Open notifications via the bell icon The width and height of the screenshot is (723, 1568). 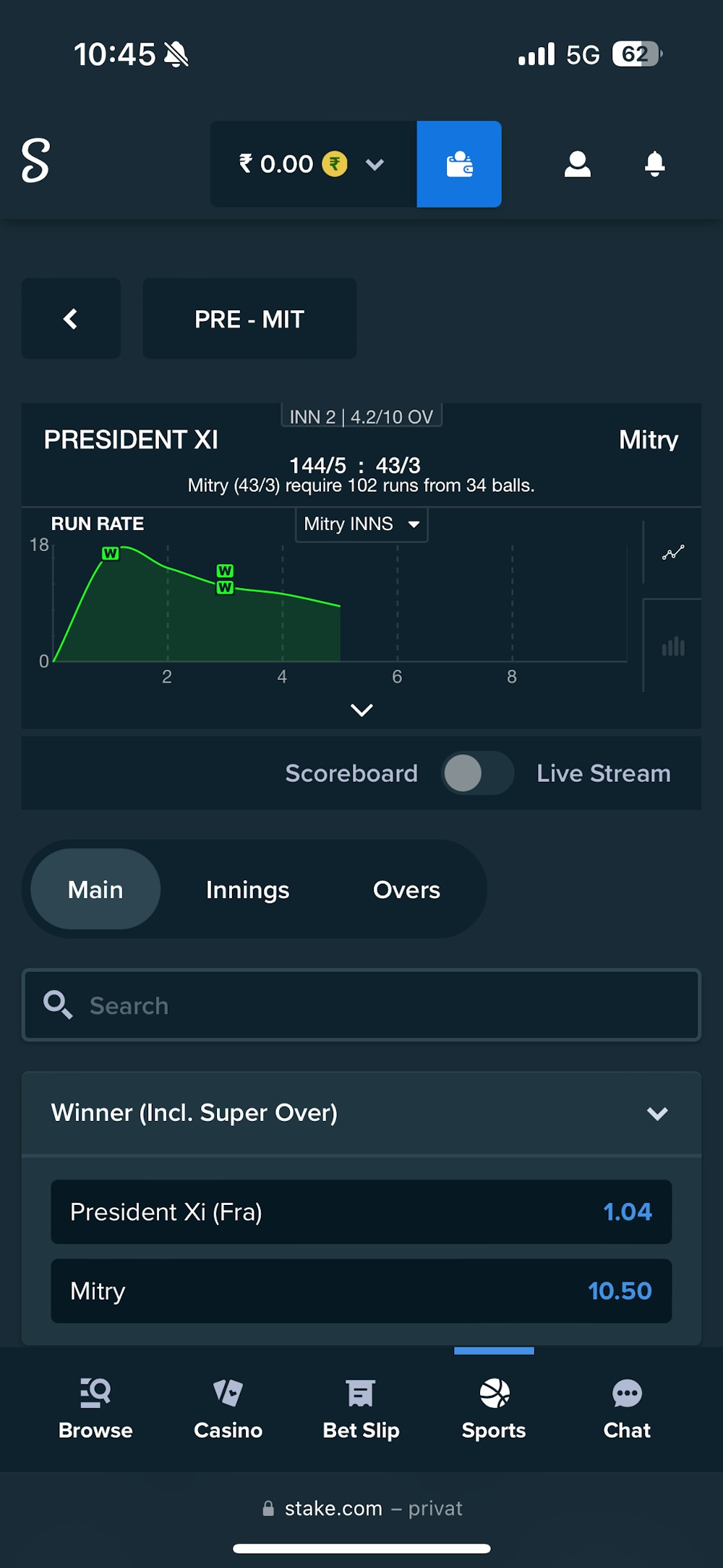(x=654, y=164)
